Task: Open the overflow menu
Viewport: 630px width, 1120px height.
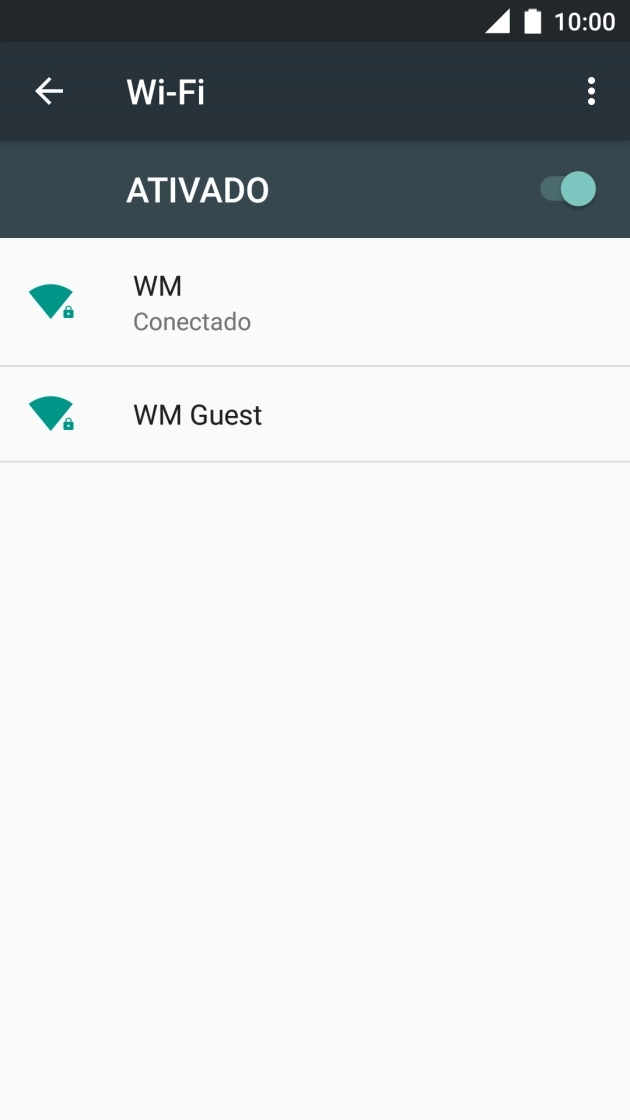Action: point(591,92)
